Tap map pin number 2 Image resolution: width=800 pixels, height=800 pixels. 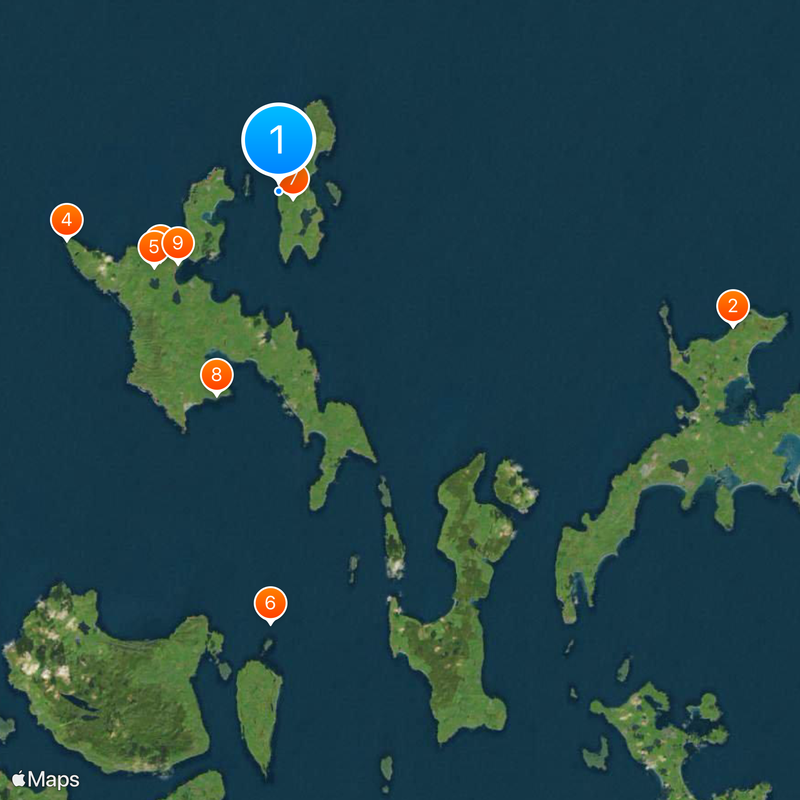click(733, 306)
